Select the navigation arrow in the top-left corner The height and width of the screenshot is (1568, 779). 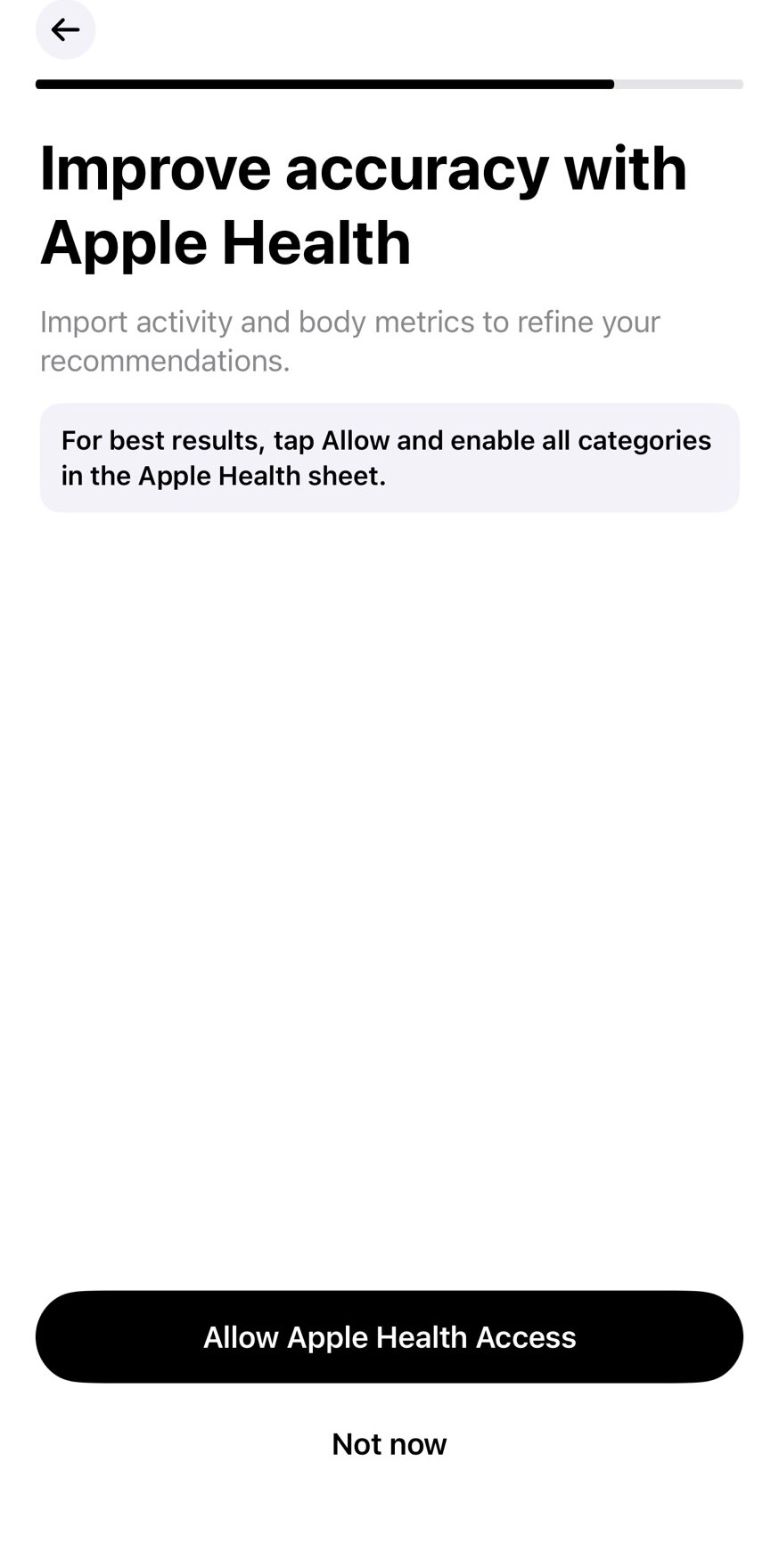point(65,29)
